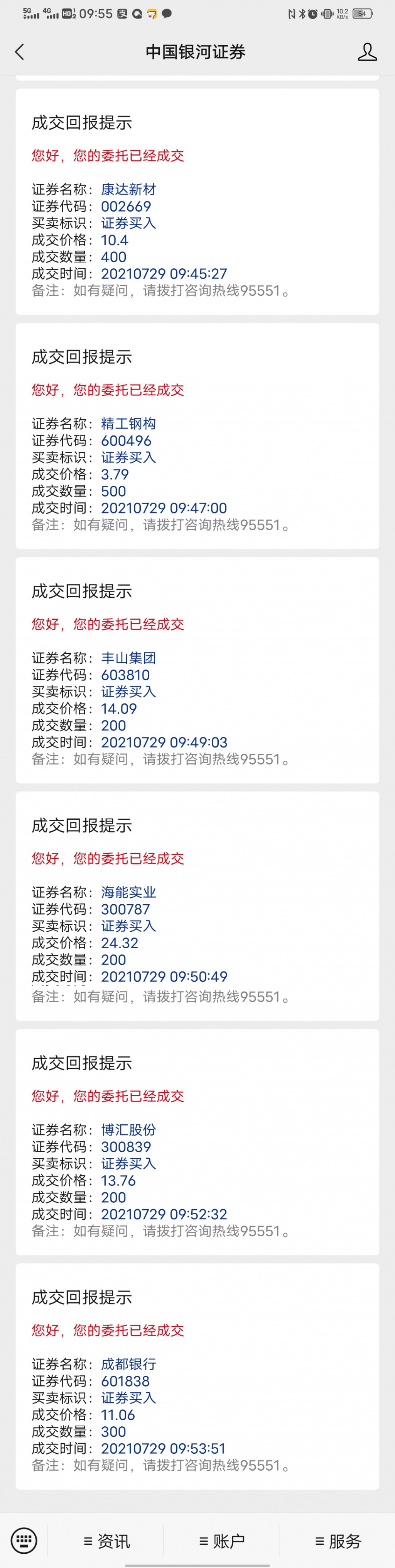Open the 精工钢构 trade notification card

pyautogui.click(x=197, y=436)
